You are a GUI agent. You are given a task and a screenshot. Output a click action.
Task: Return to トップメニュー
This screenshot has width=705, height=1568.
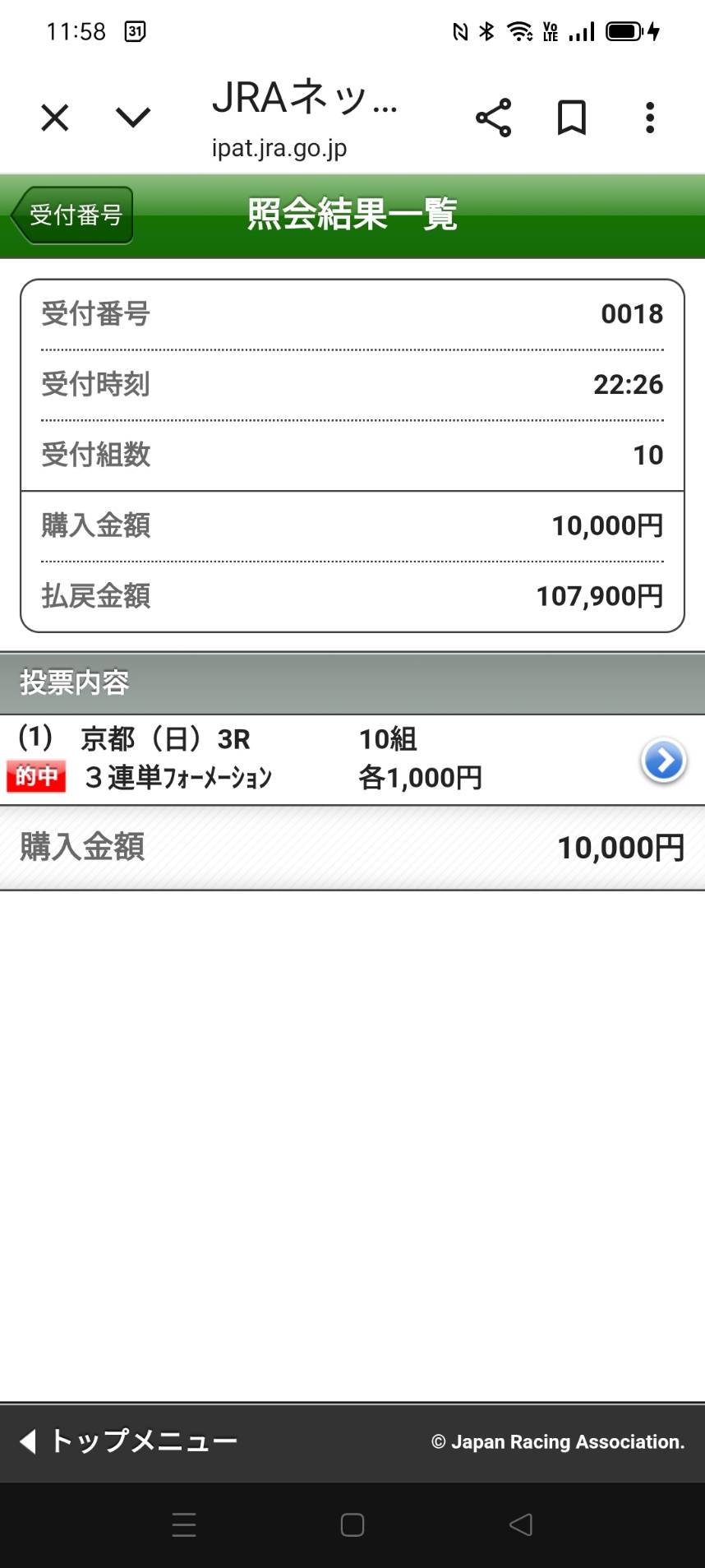coord(129,1441)
